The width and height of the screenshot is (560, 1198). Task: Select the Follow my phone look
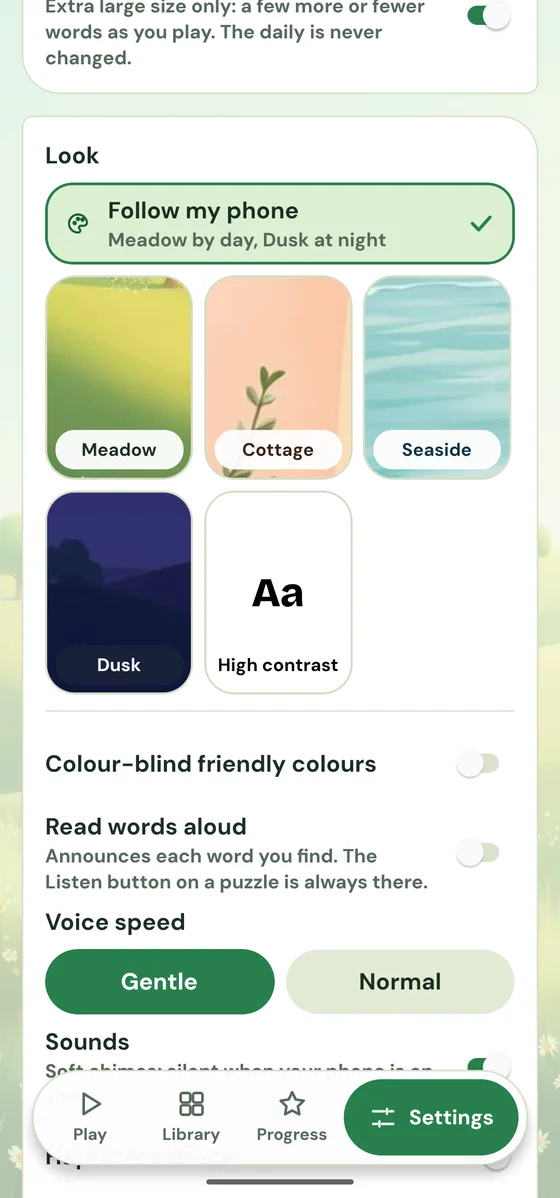[280, 224]
